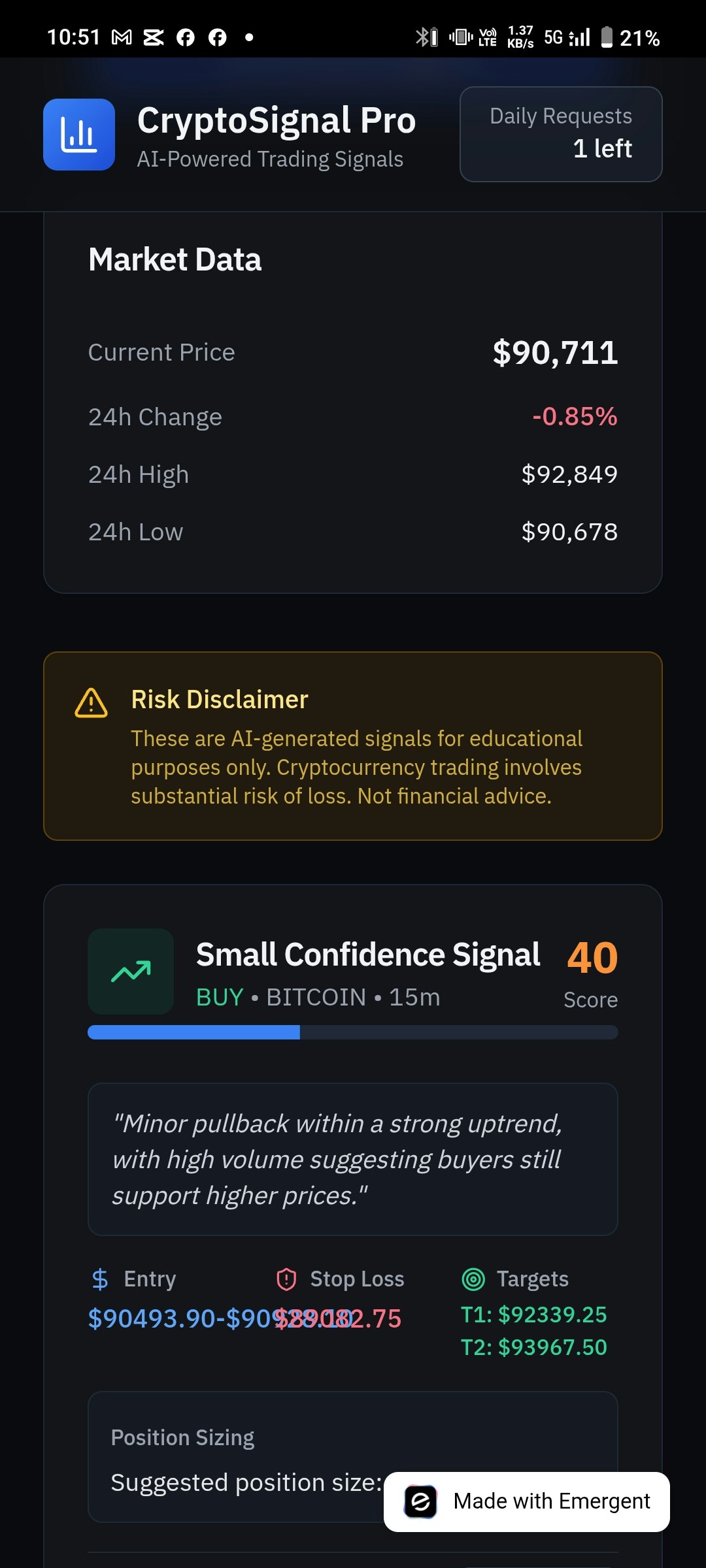Open the Small Confidence Signal details
The width and height of the screenshot is (706, 1568).
(x=367, y=954)
